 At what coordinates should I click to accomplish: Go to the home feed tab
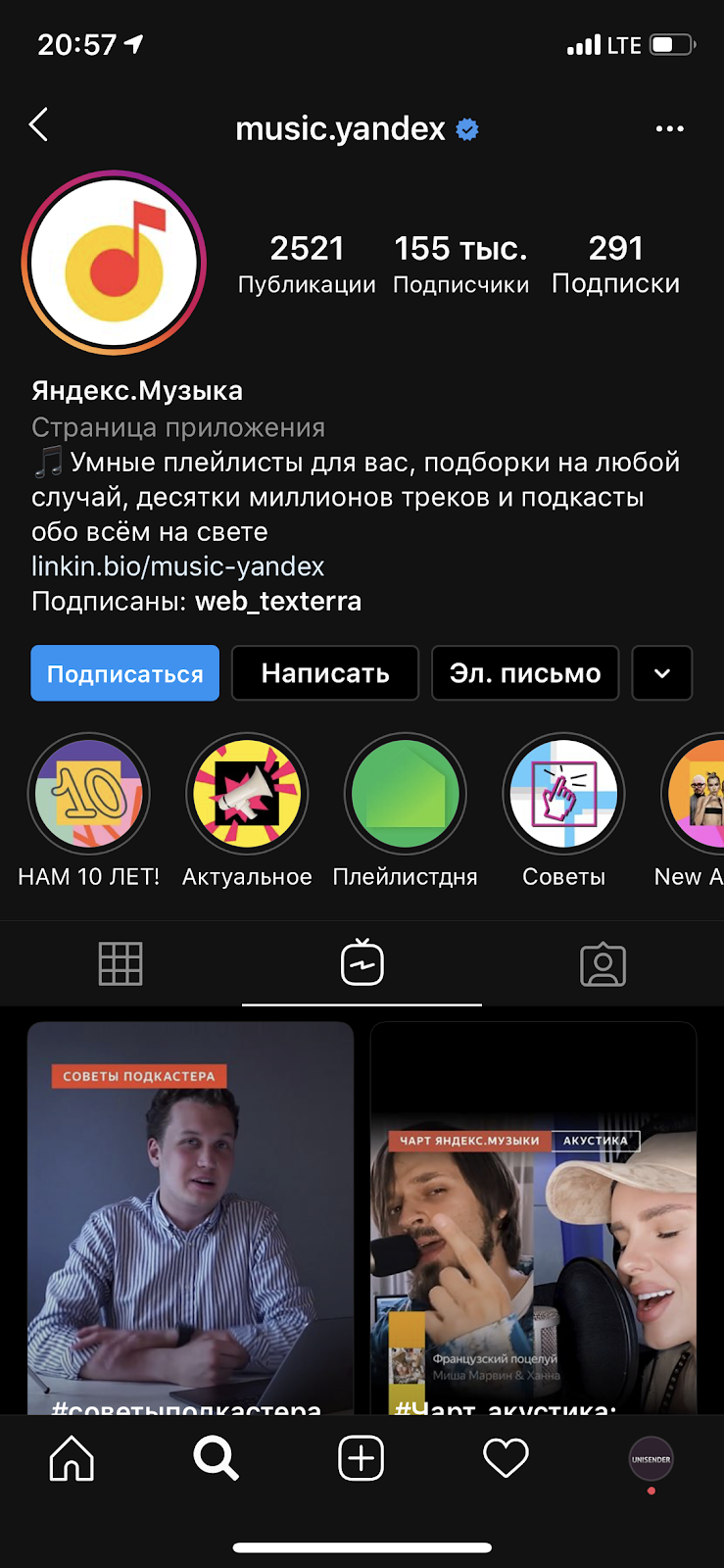coord(72,1458)
